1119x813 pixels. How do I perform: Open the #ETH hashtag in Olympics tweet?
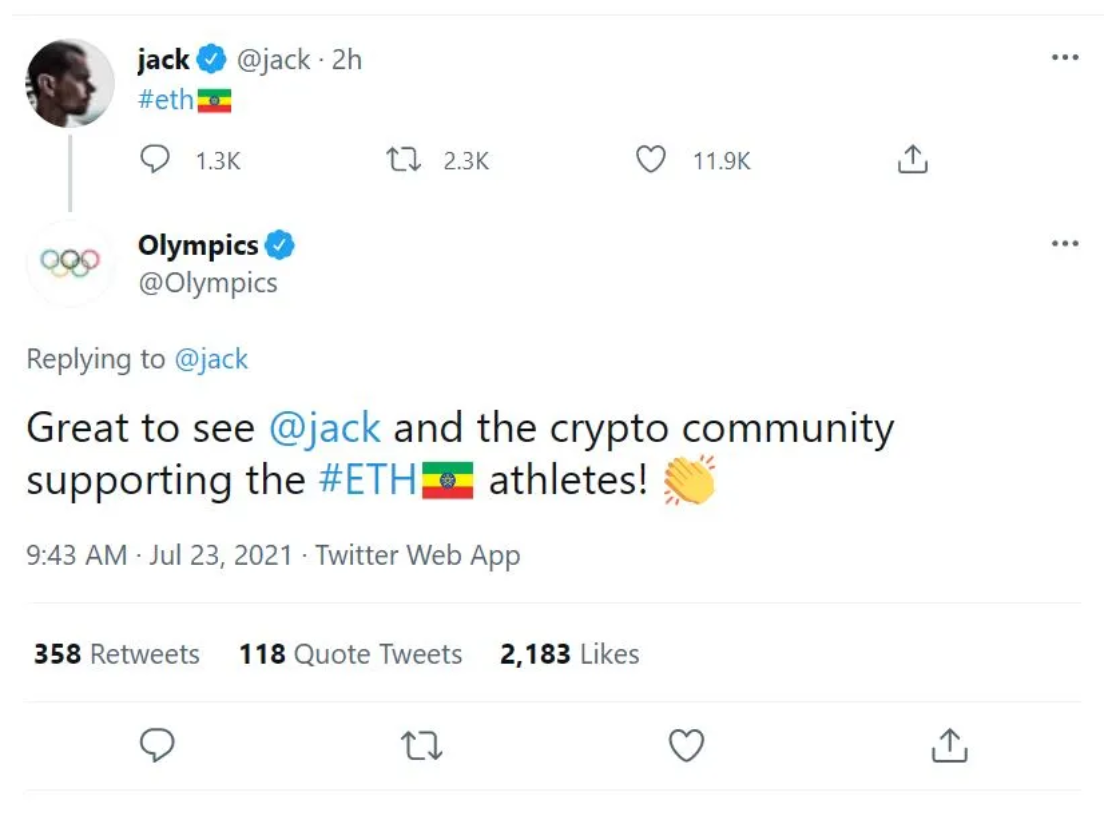tap(367, 480)
